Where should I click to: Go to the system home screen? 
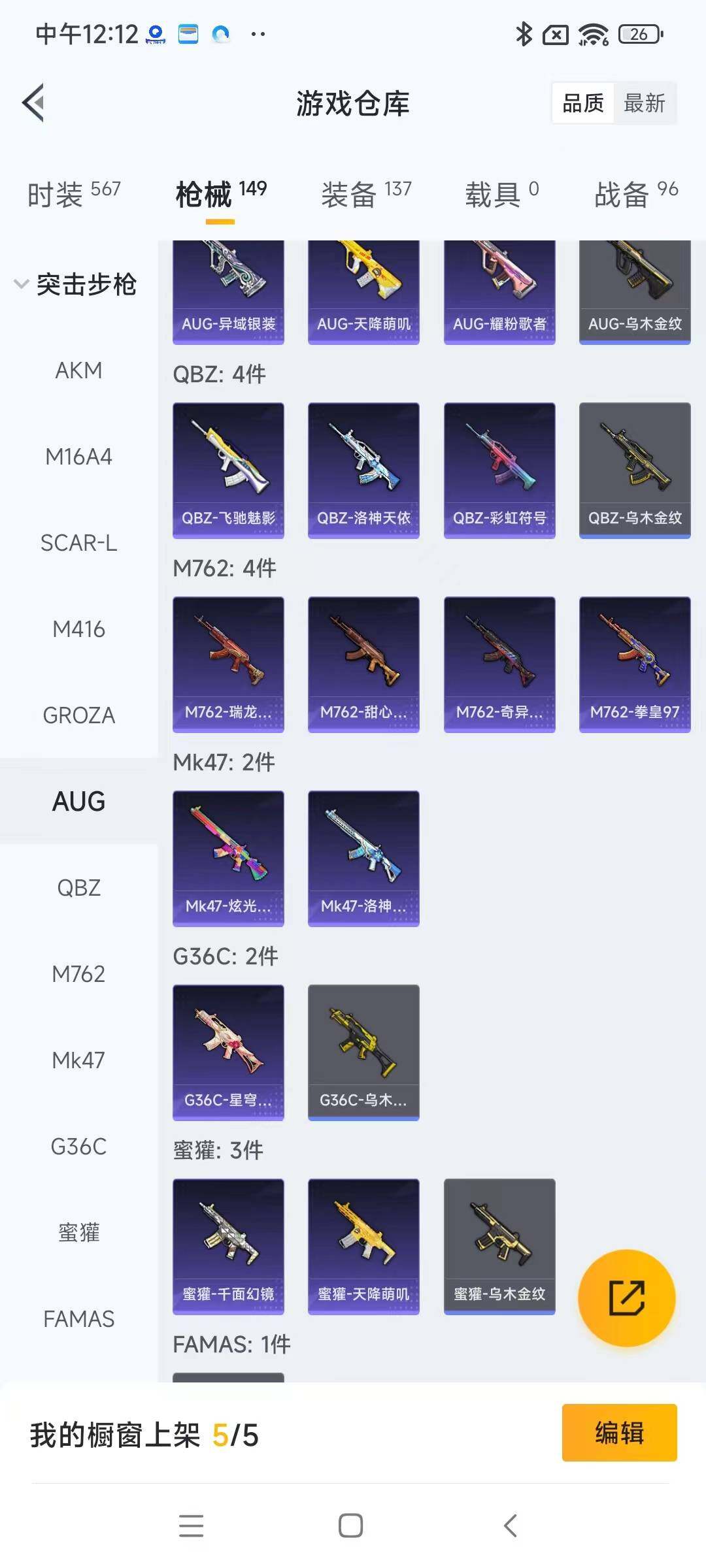click(351, 1526)
